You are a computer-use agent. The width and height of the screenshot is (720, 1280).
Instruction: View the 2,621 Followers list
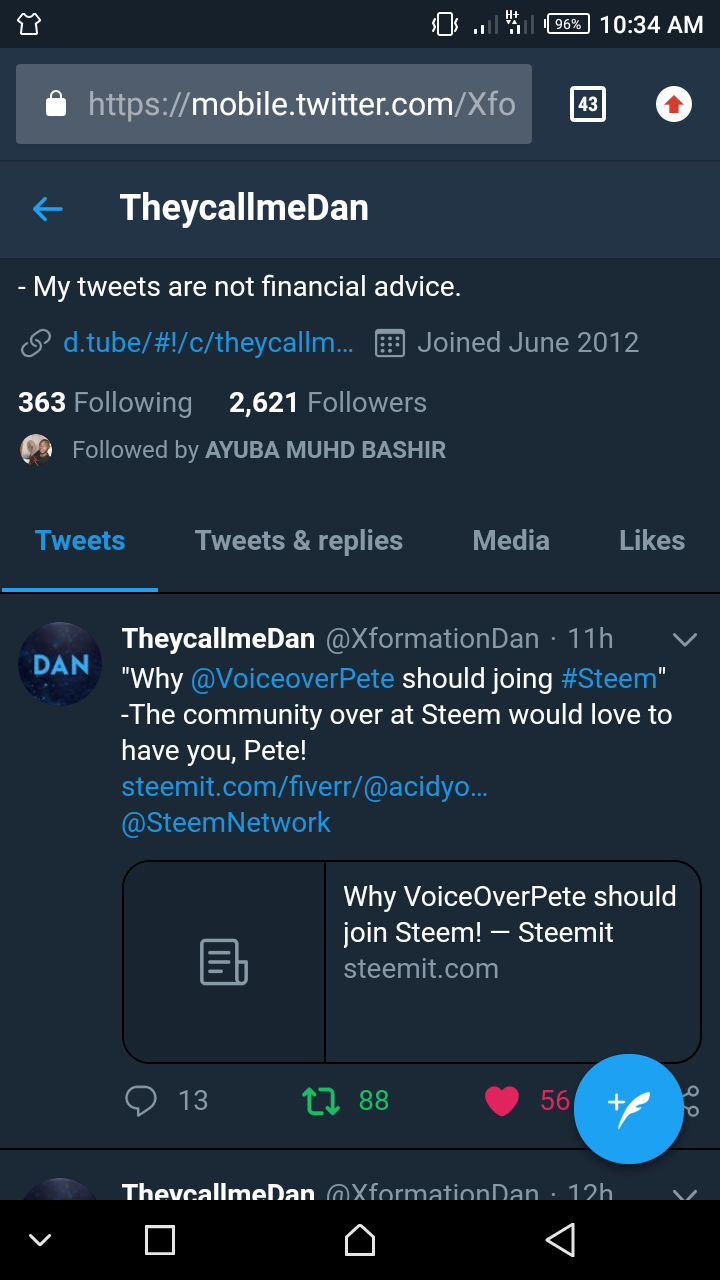(x=328, y=403)
